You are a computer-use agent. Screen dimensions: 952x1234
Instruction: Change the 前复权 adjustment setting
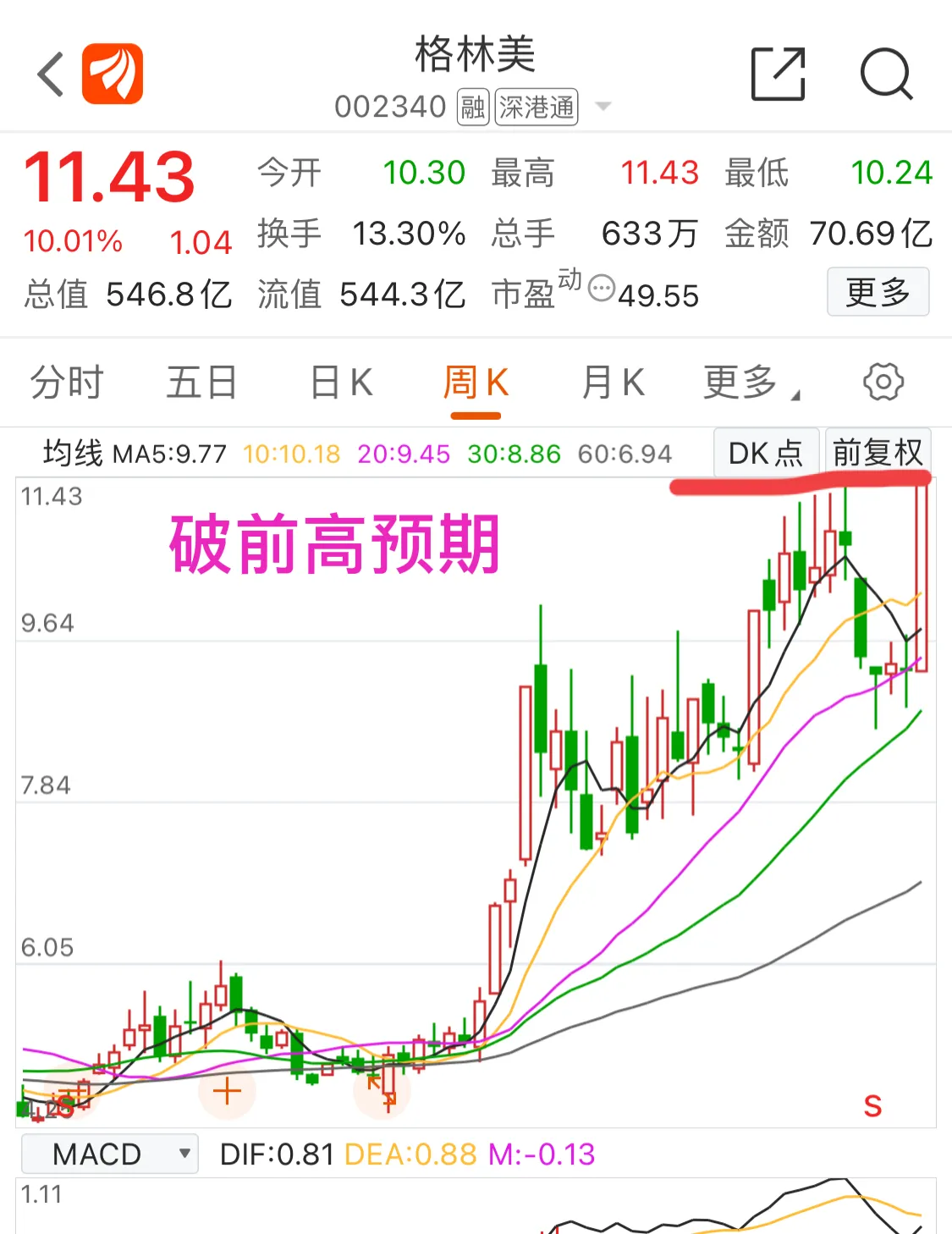(878, 453)
